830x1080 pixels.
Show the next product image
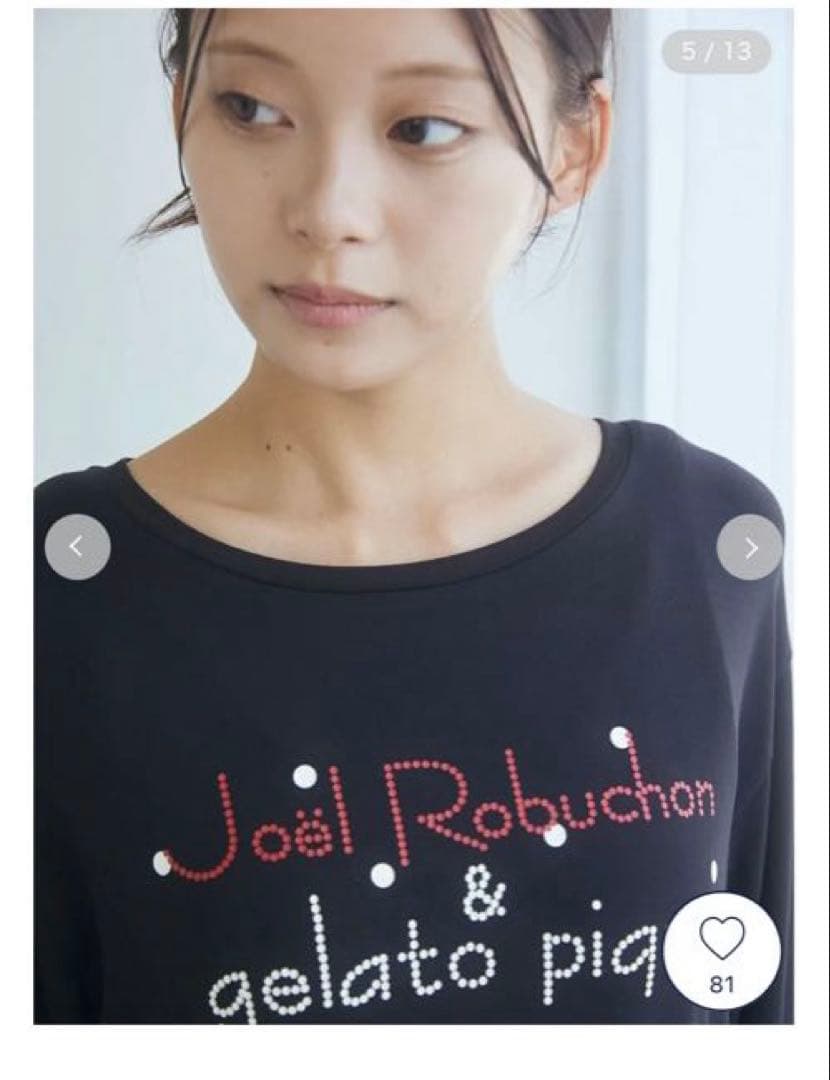(750, 546)
